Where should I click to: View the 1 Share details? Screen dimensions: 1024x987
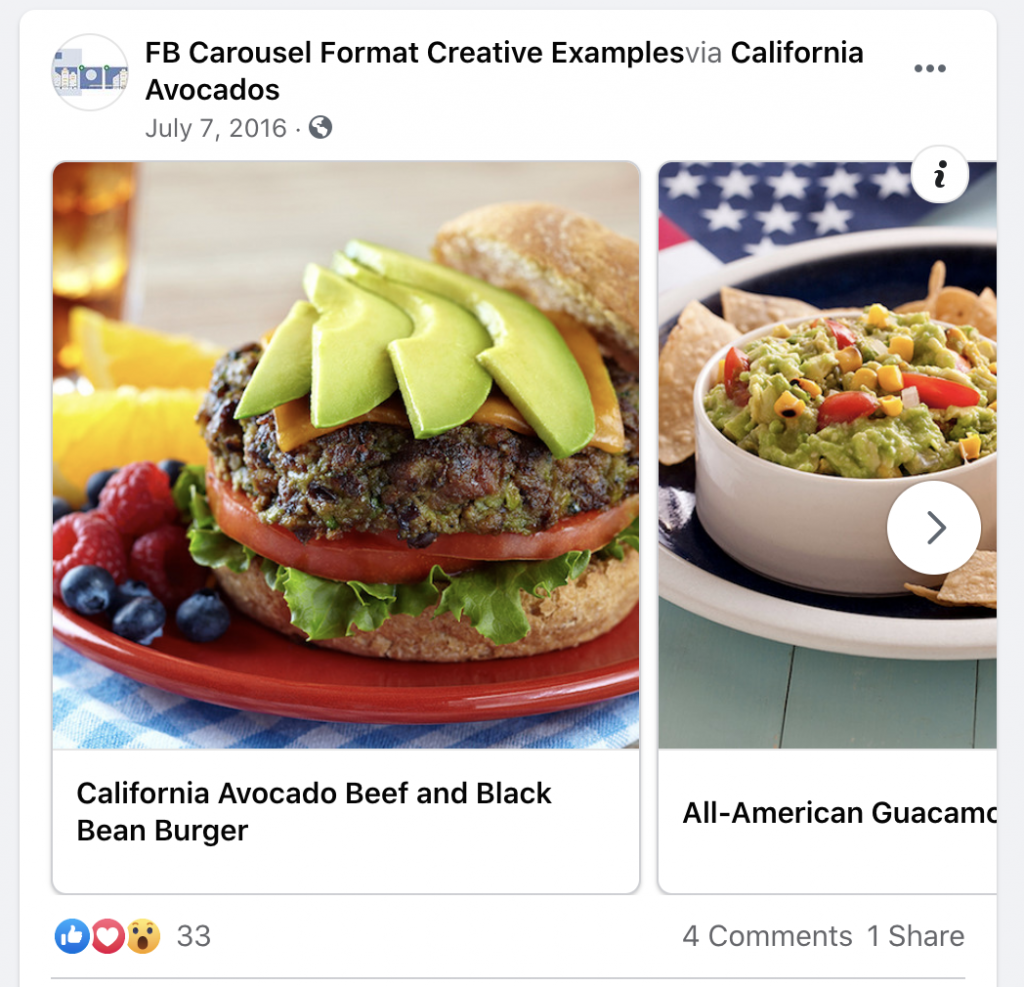click(915, 936)
